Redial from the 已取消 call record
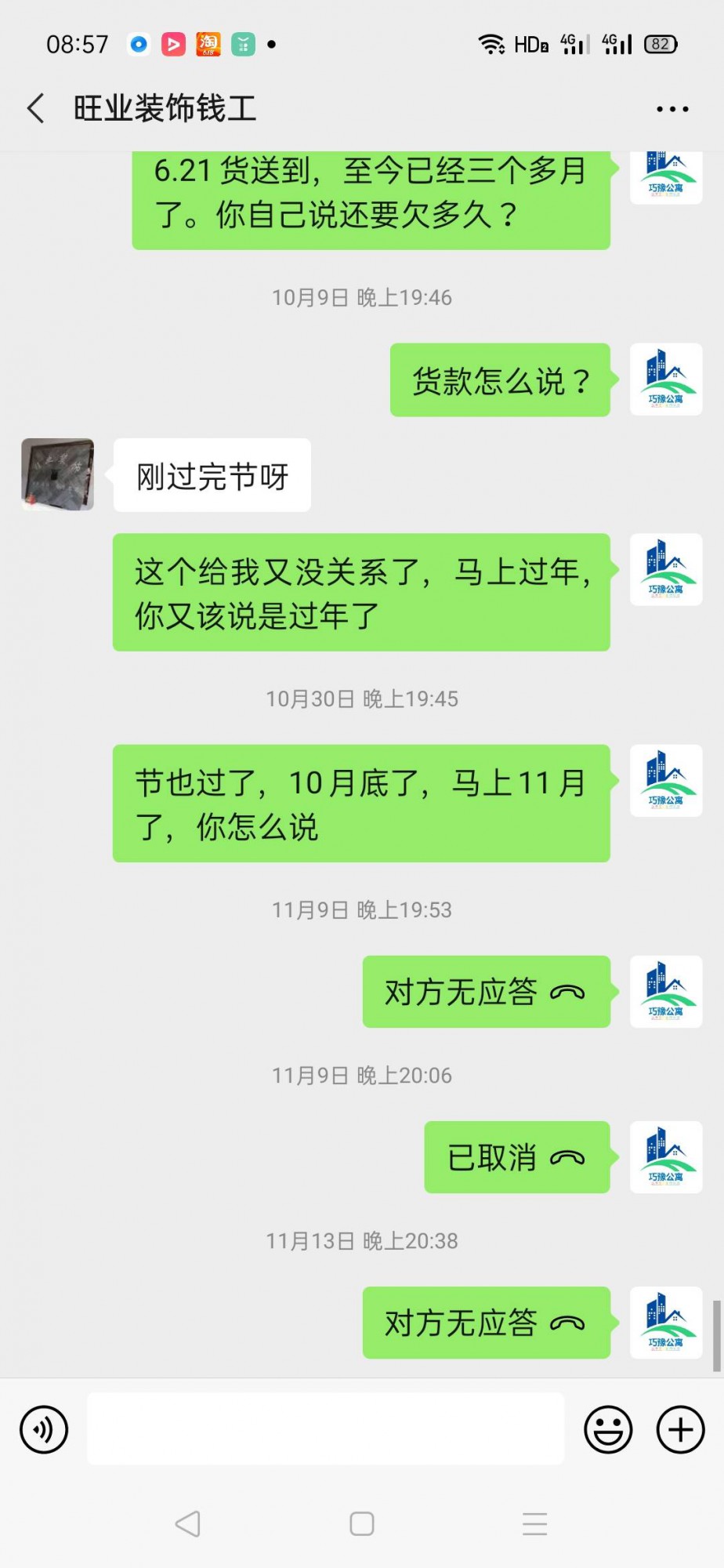Viewport: 724px width, 1568px height. point(516,1157)
